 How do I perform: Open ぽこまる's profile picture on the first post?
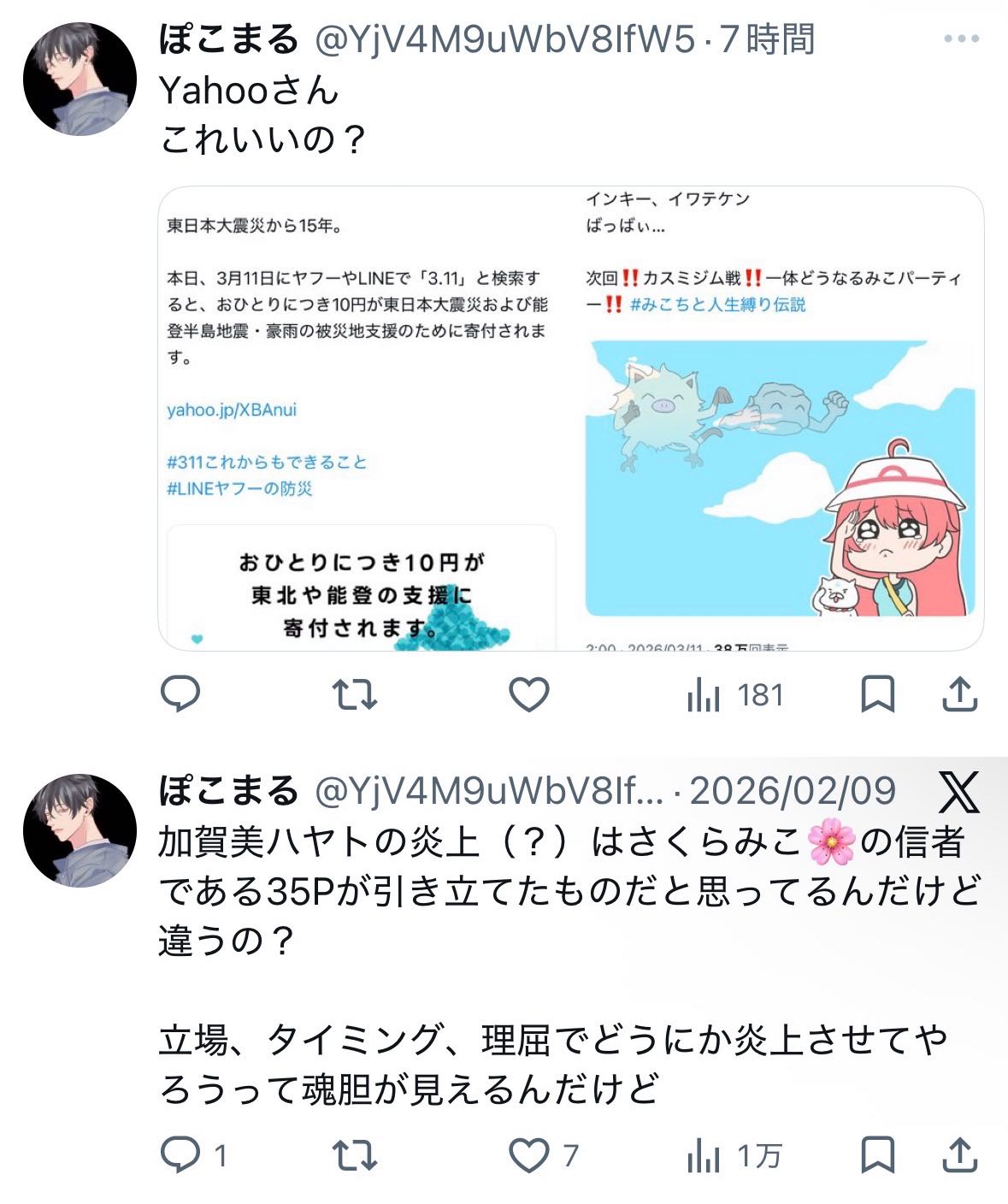80,80
